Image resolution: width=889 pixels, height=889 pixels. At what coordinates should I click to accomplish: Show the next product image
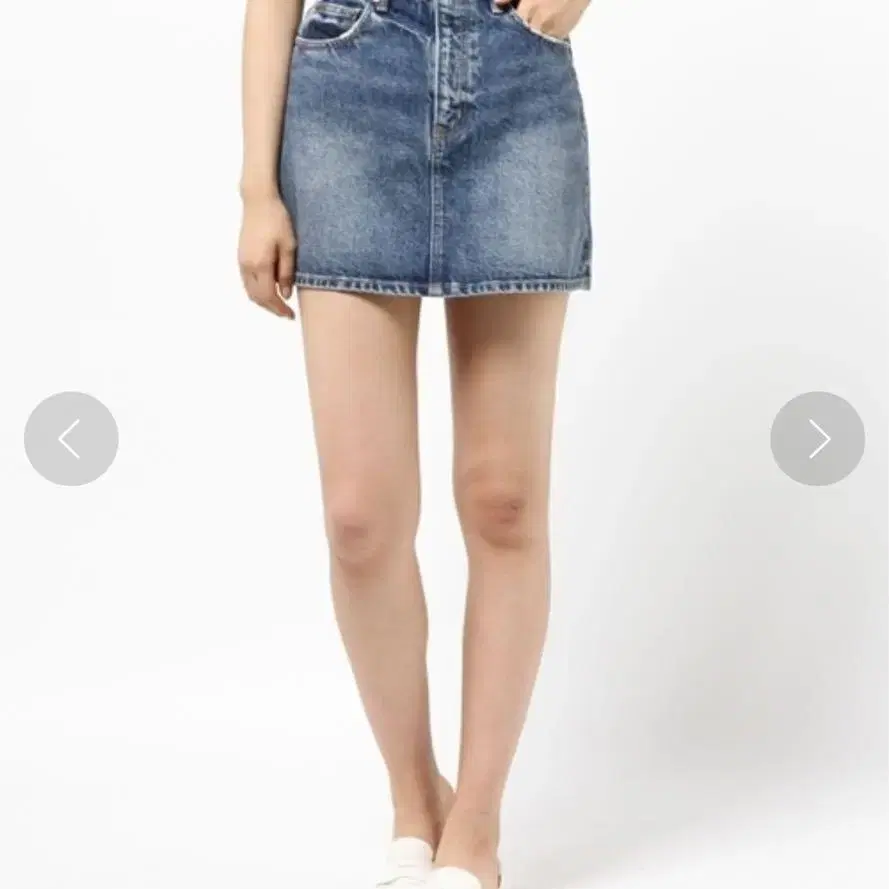point(817,439)
